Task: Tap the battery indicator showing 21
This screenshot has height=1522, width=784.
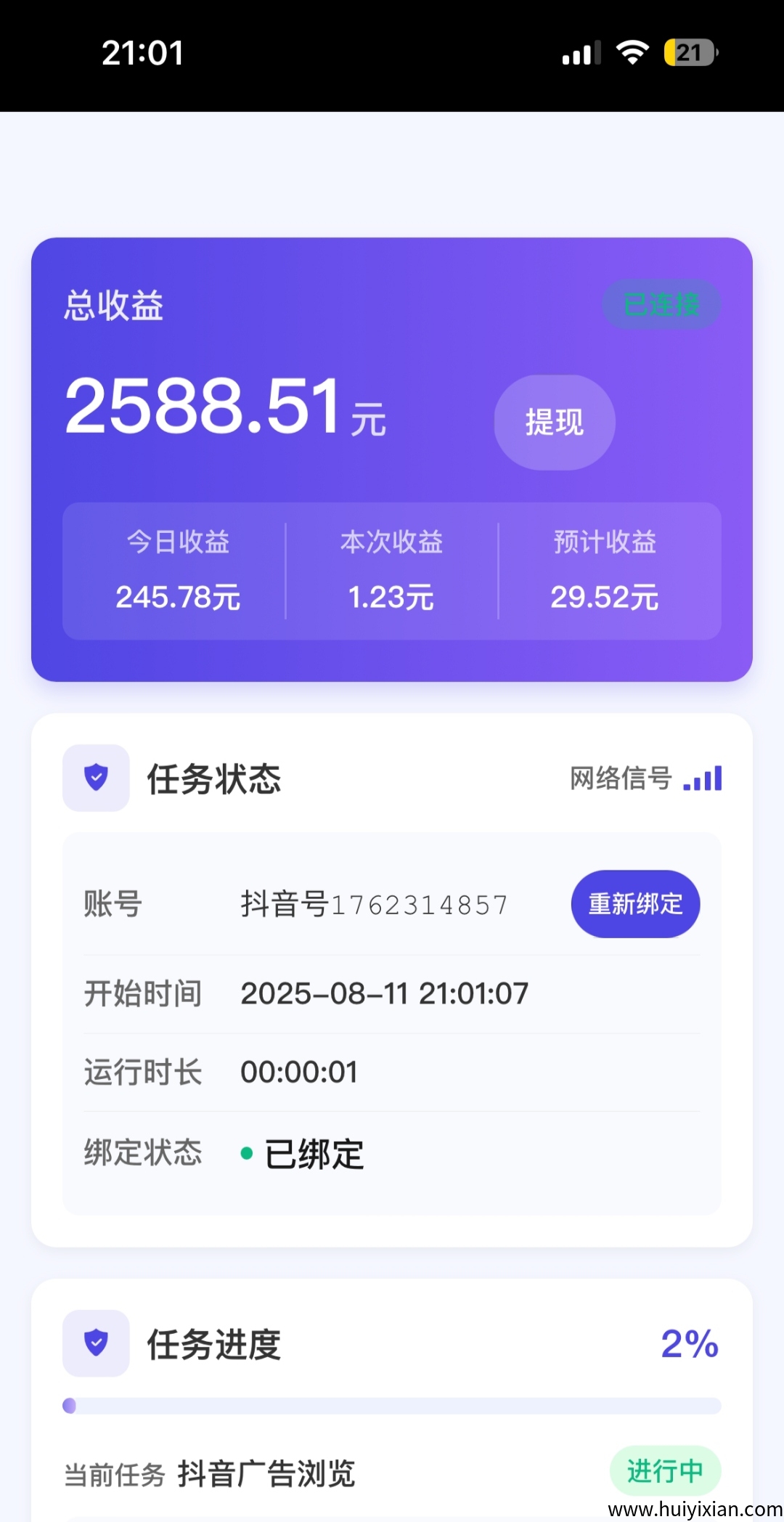Action: click(x=688, y=52)
